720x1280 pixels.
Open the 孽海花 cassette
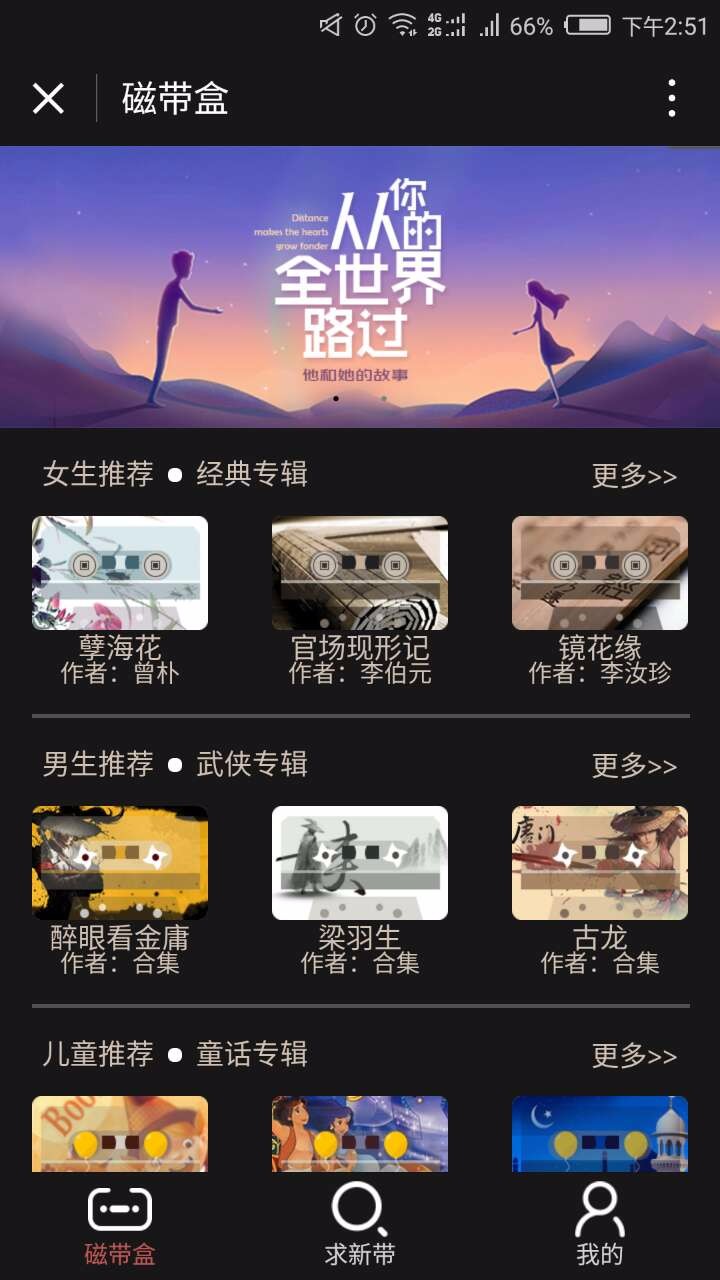120,573
